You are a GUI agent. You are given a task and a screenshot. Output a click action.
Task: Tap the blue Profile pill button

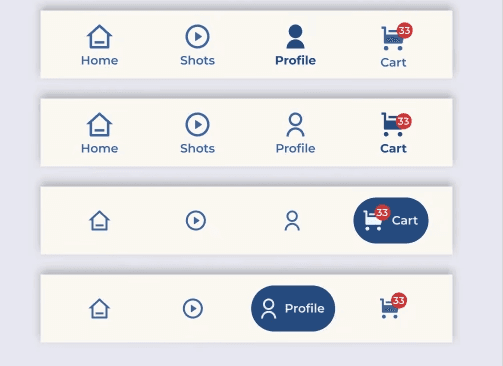coord(293,308)
